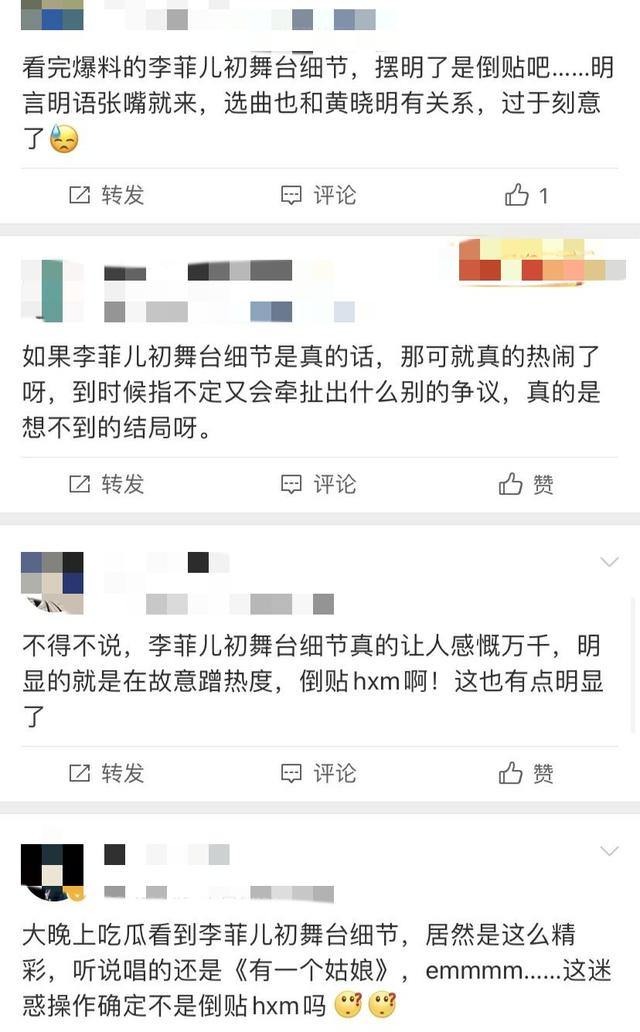Viewport: 640px width, 1032px height.
Task: Comment on the post ending with 过于刻意了
Action: 319,195
